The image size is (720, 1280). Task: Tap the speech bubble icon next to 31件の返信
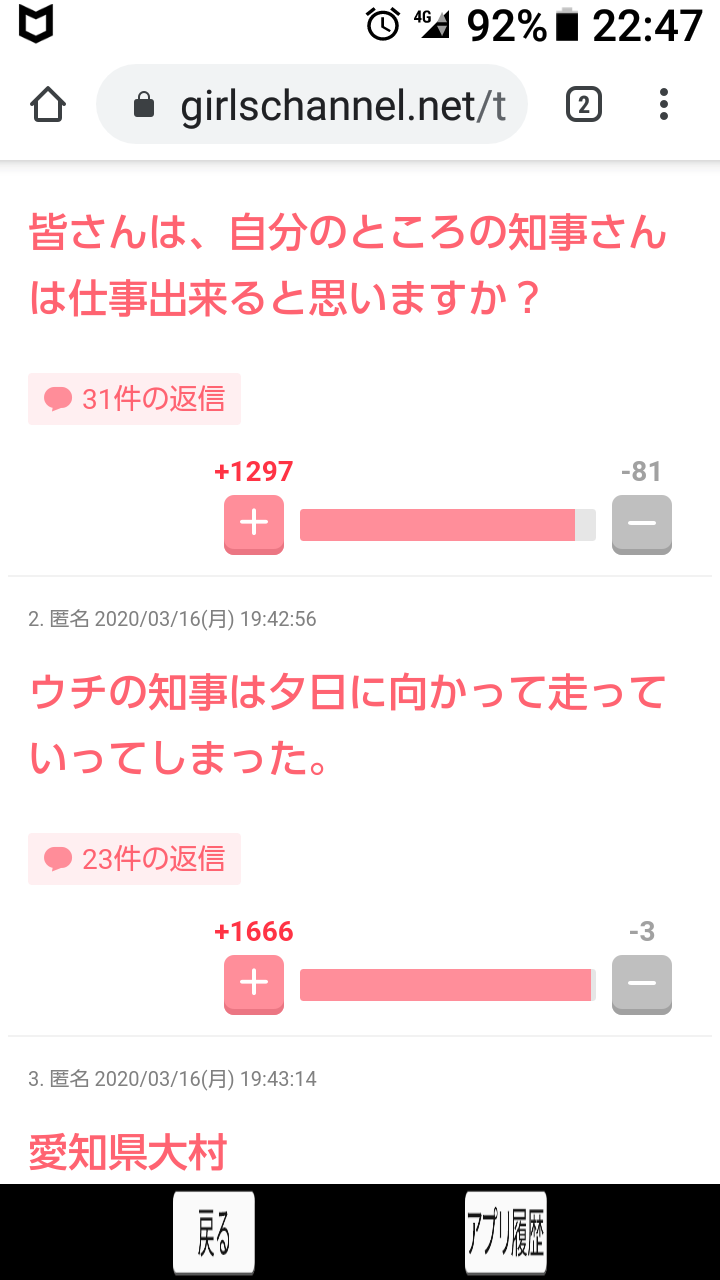pos(55,398)
